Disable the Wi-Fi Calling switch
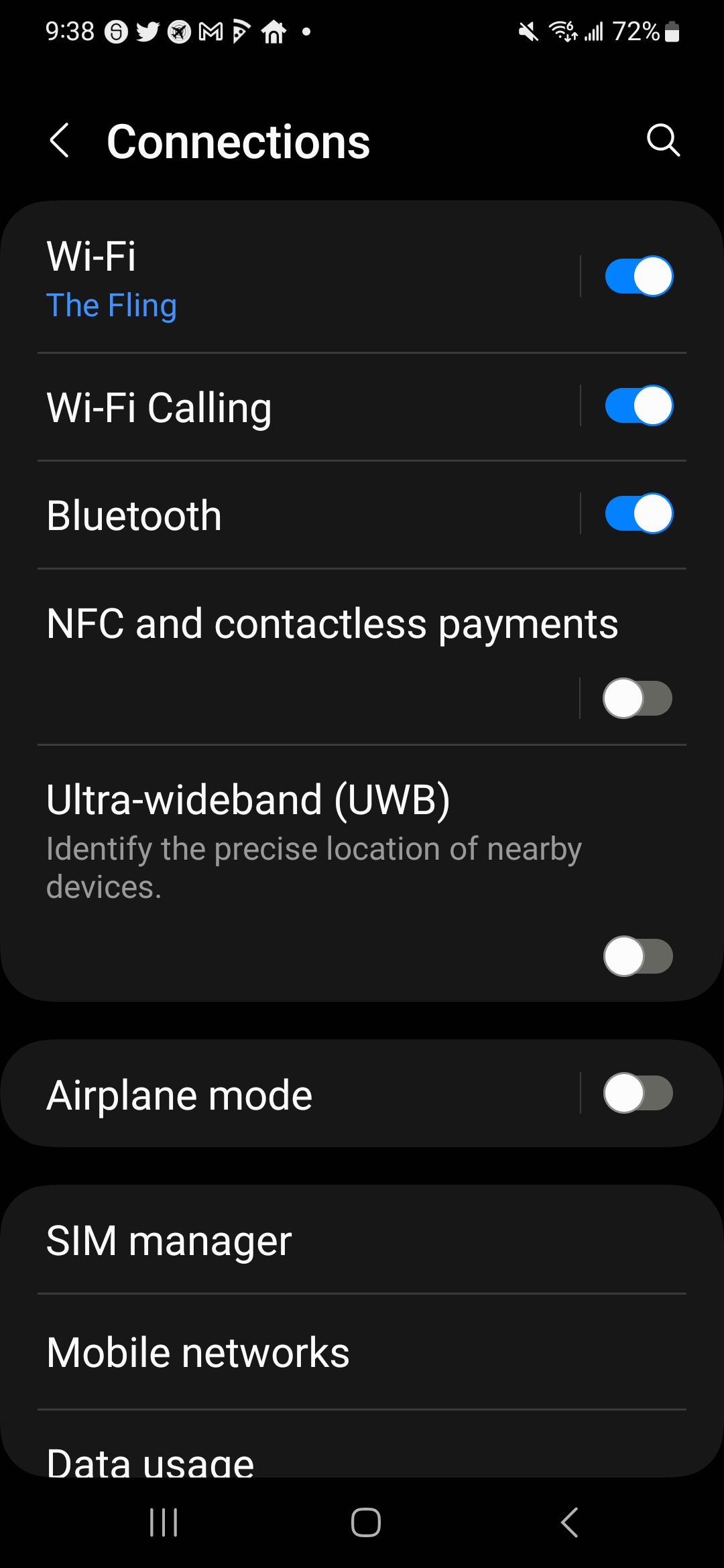The height and width of the screenshot is (1568, 724). coord(639,405)
